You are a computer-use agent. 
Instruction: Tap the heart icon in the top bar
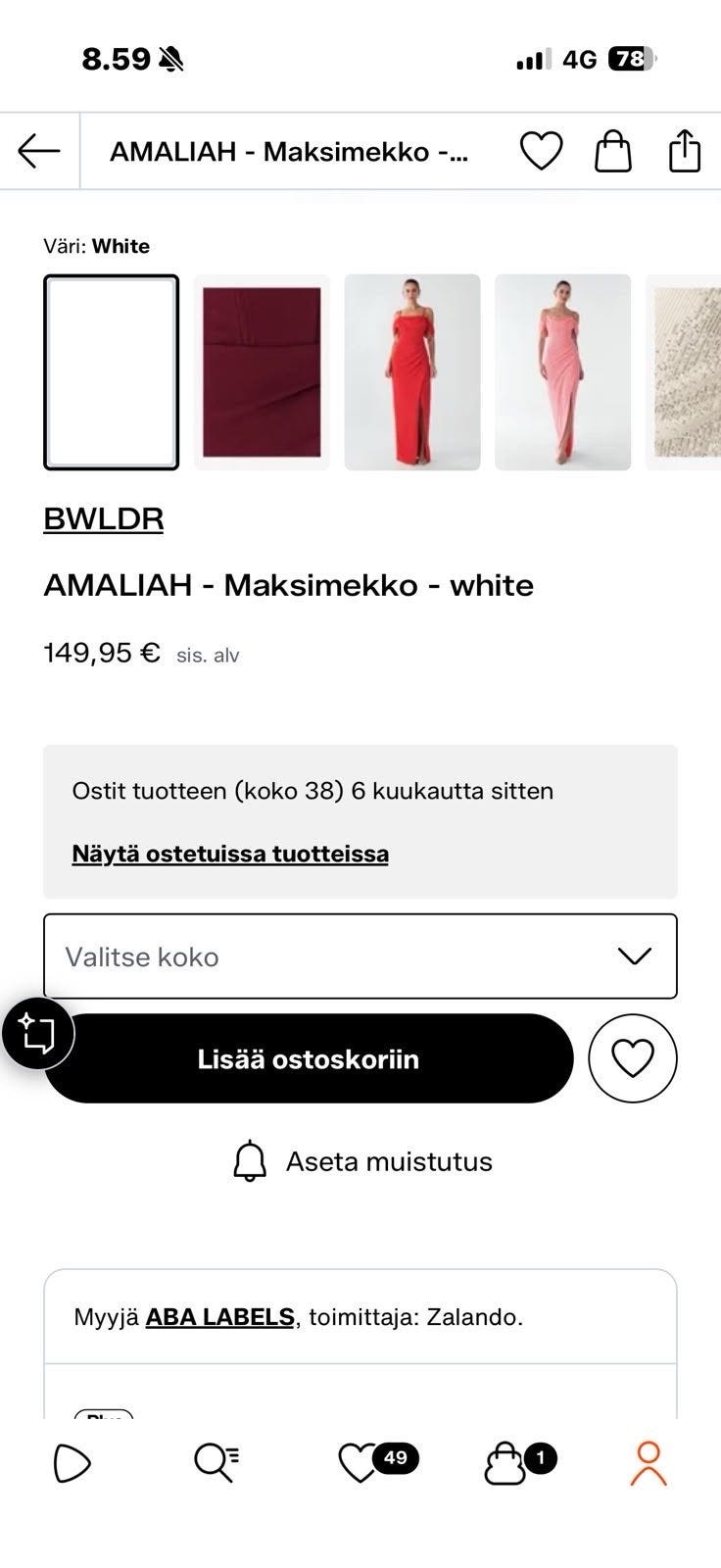541,151
